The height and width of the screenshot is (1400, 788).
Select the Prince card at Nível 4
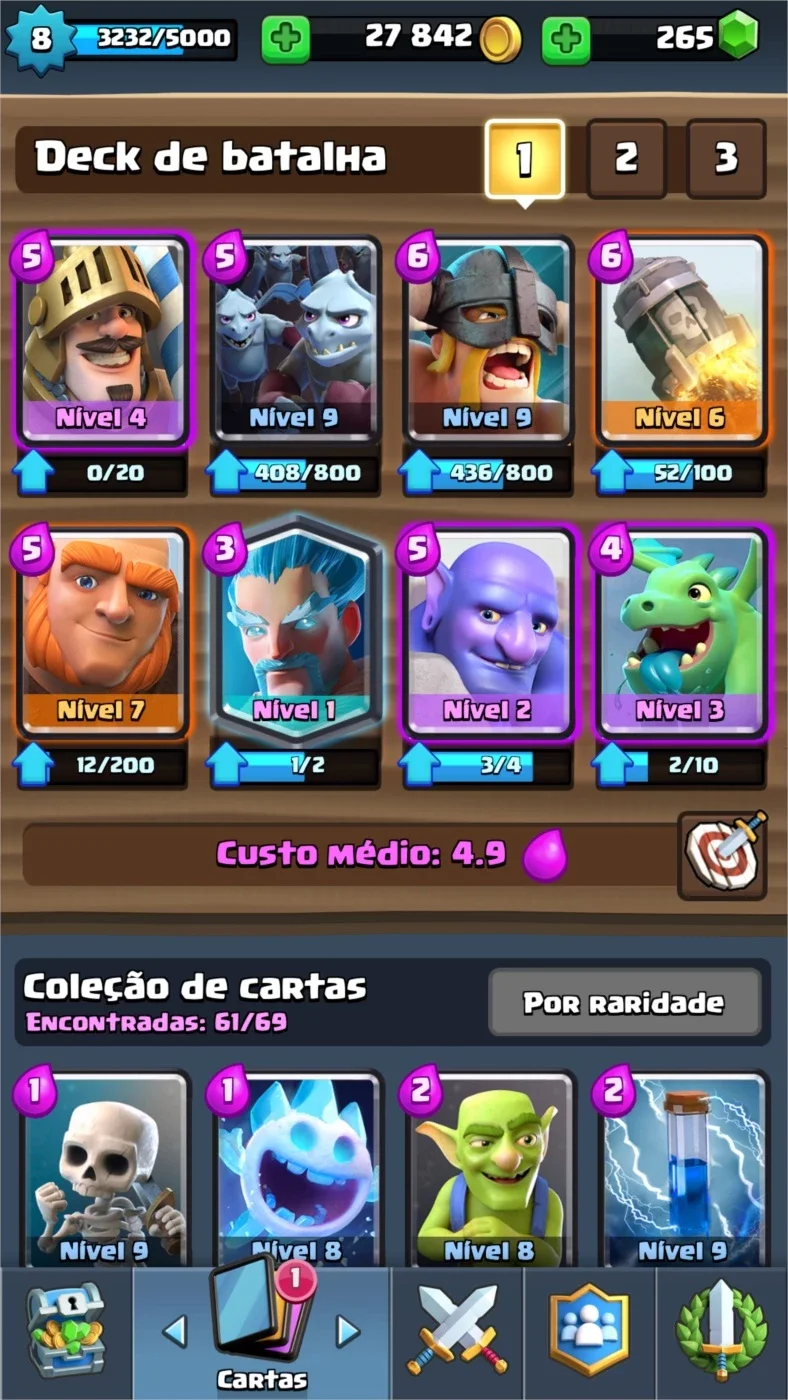click(104, 341)
